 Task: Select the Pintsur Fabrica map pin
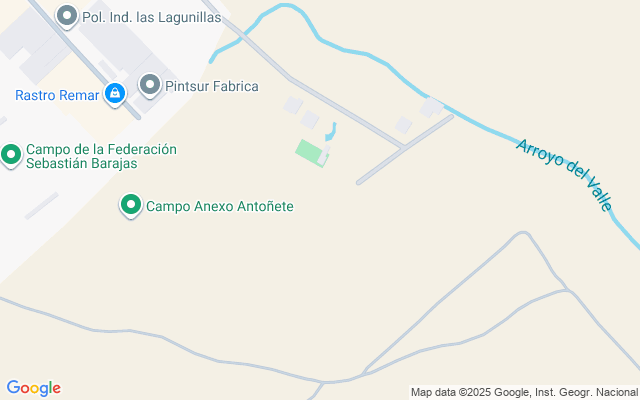(x=150, y=84)
